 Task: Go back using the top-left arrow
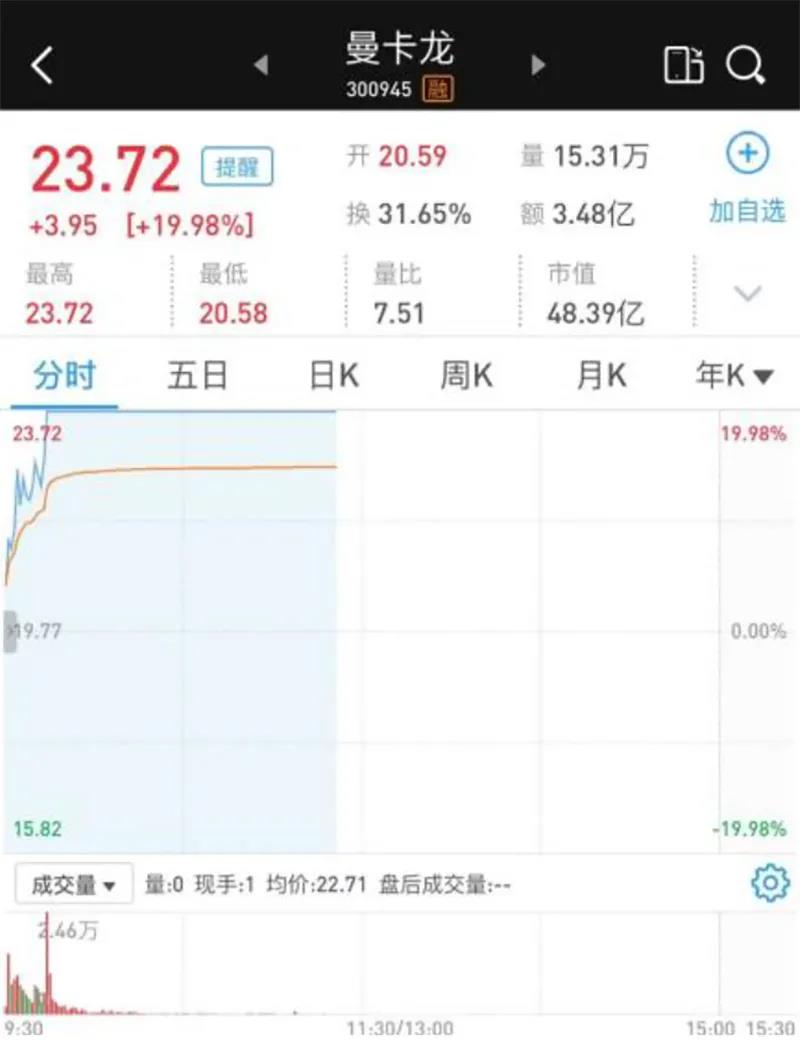(41, 66)
